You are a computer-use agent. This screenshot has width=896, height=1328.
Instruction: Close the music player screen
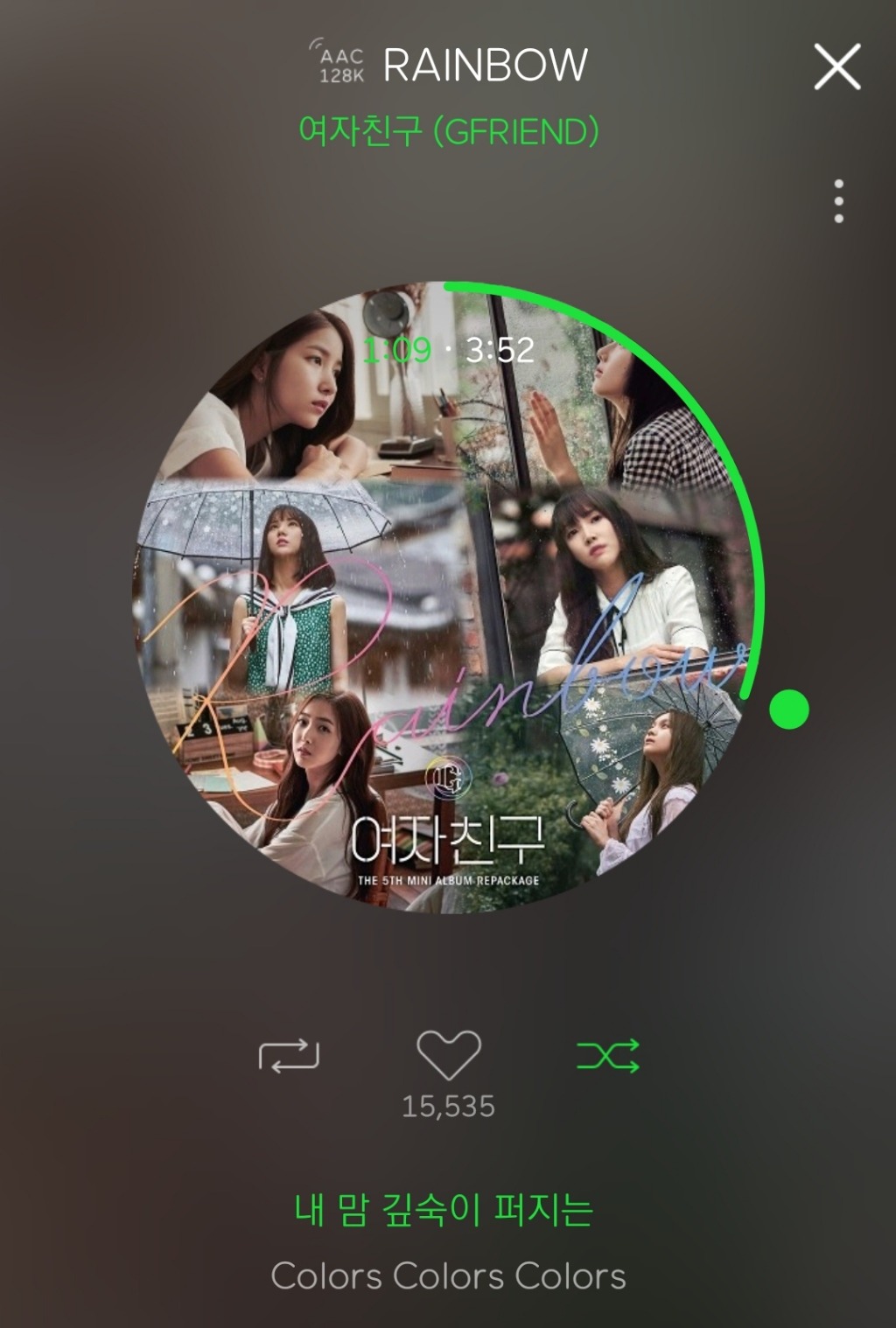(x=837, y=66)
